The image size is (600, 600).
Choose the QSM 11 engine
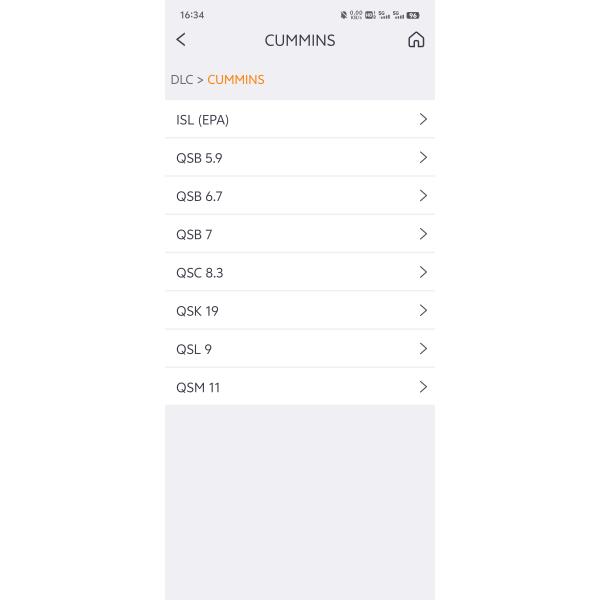click(x=300, y=387)
